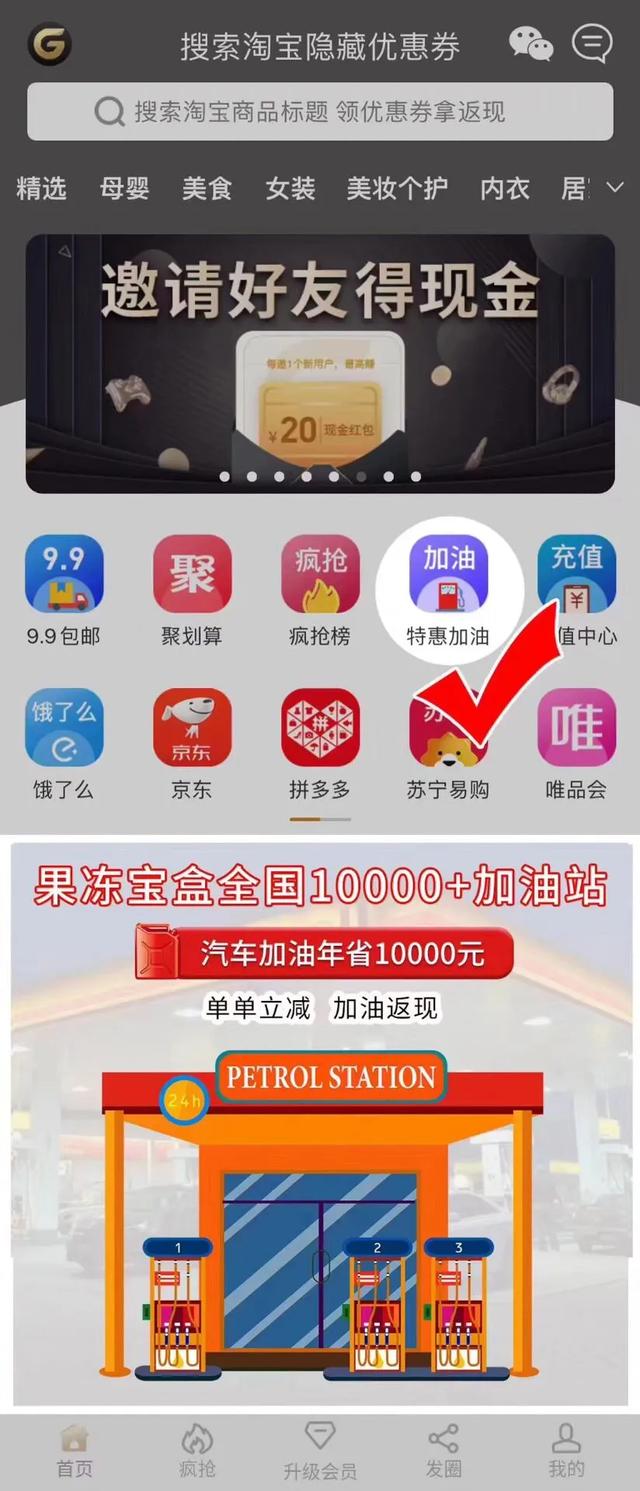Open 特惠加油 fuel discount shortcut
Viewport: 640px width, 1491px height.
tap(448, 590)
